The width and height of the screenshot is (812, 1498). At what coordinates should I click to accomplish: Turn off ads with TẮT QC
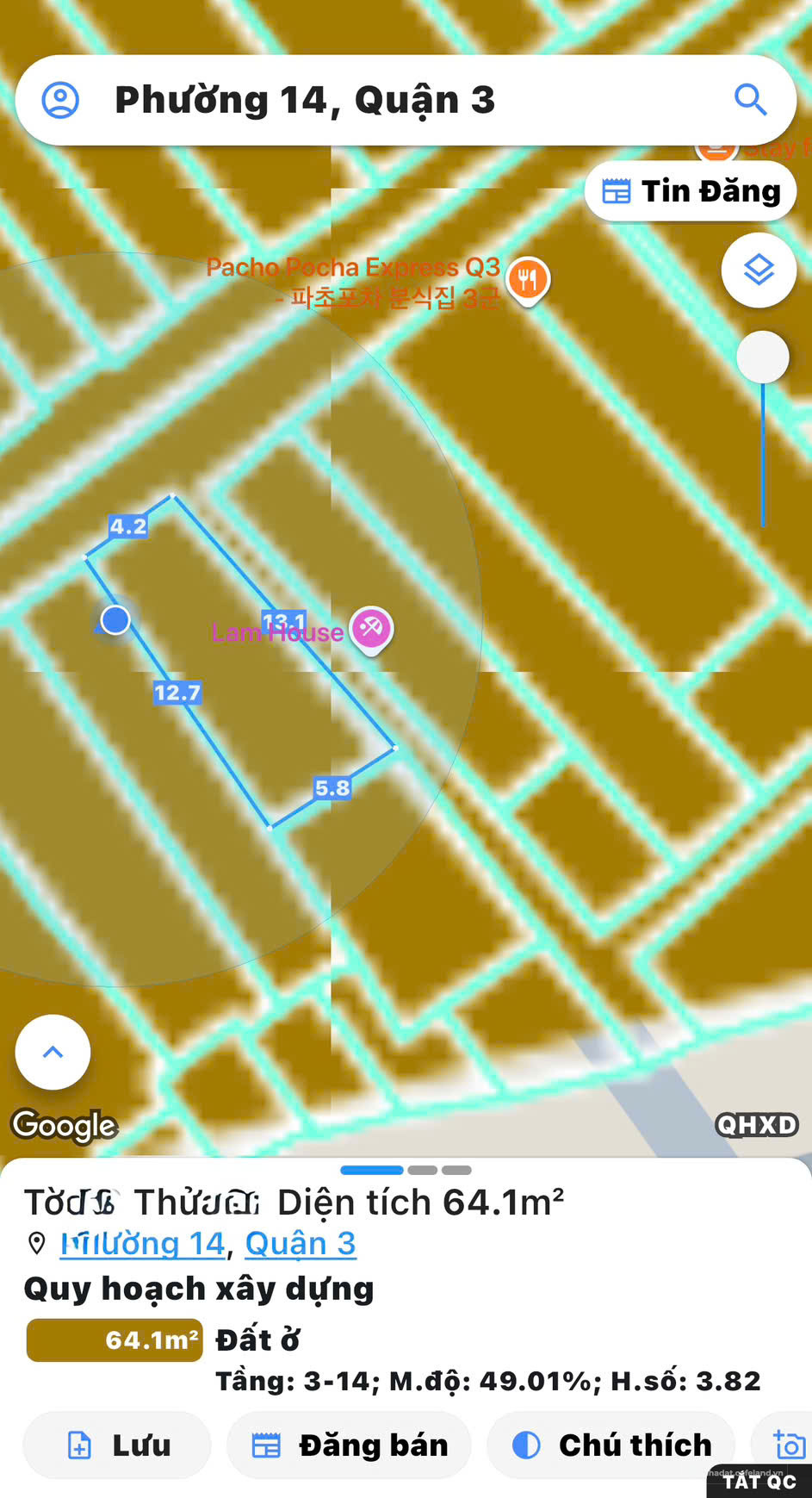[x=759, y=1482]
